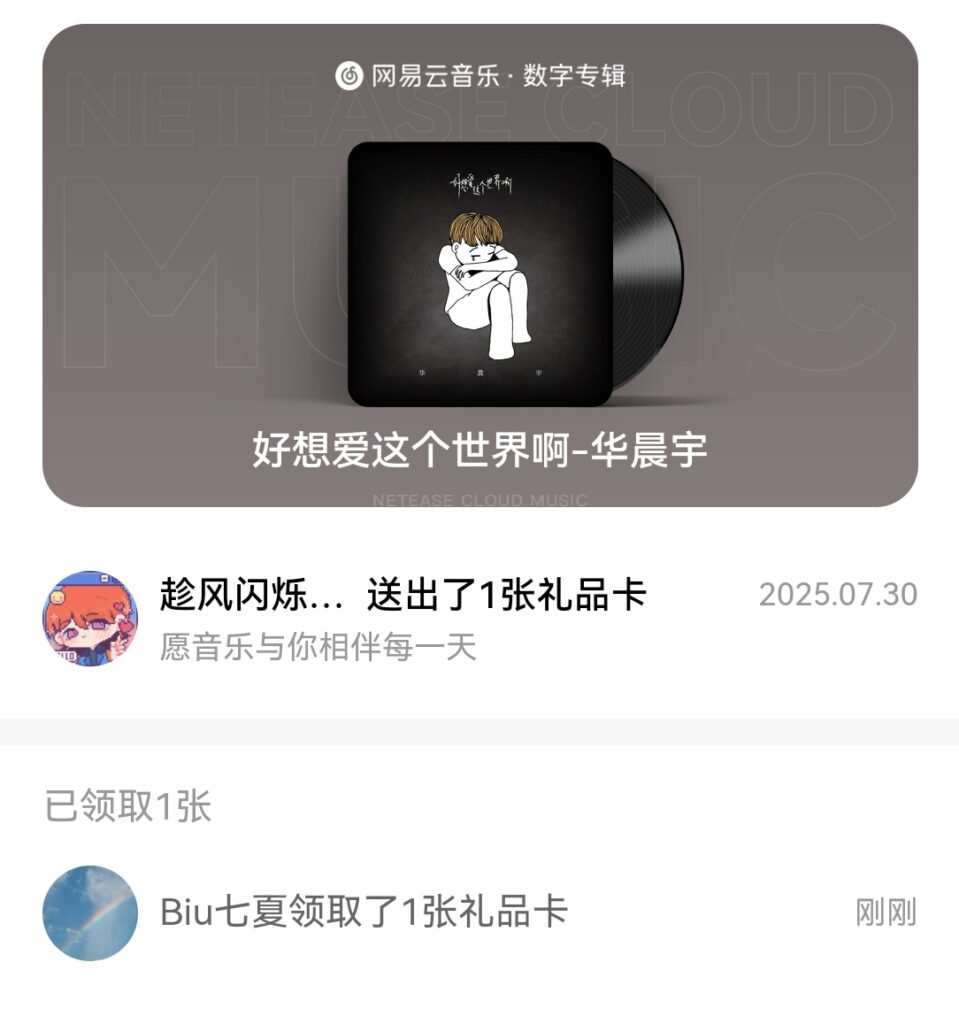View the profile of gift sender 趁风闪烁

[x=90, y=619]
